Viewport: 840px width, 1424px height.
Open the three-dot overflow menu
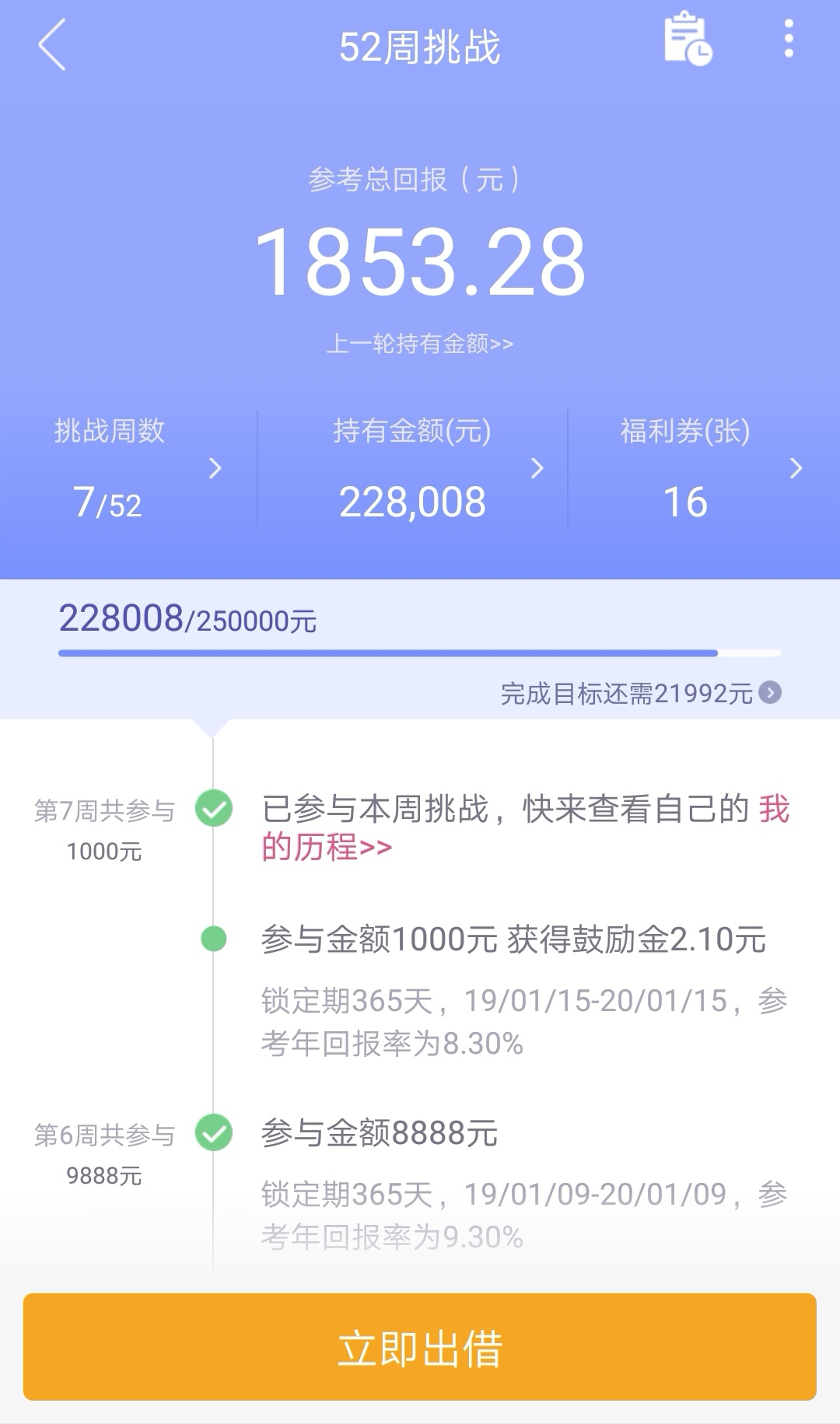[x=789, y=39]
